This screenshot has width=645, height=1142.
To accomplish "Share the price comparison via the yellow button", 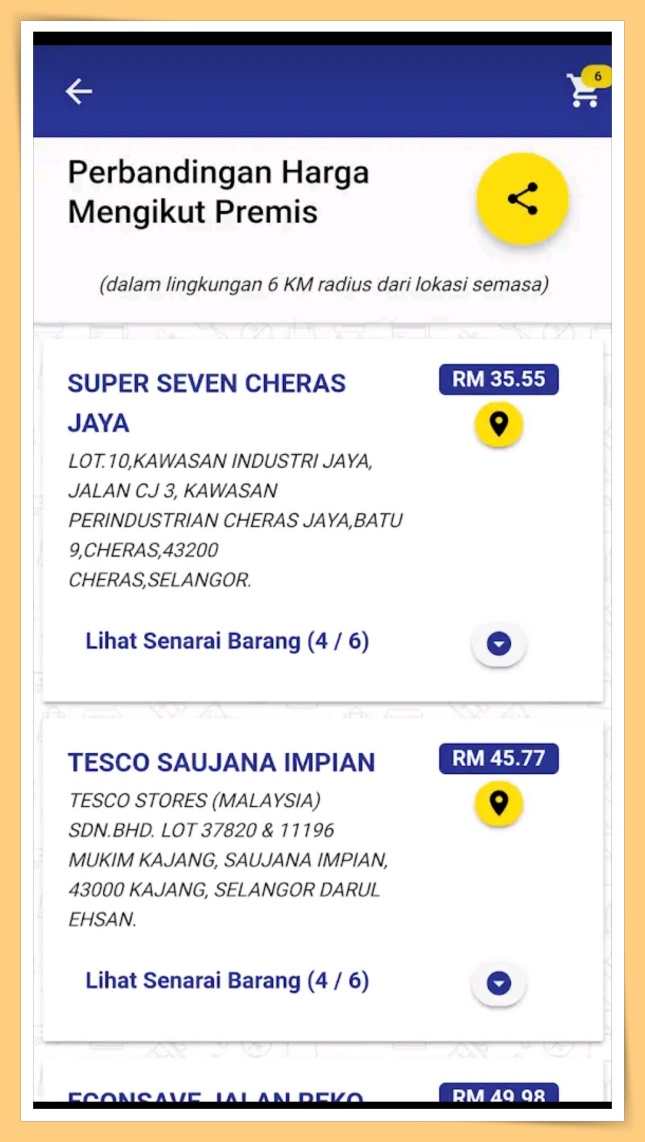I will (522, 199).
